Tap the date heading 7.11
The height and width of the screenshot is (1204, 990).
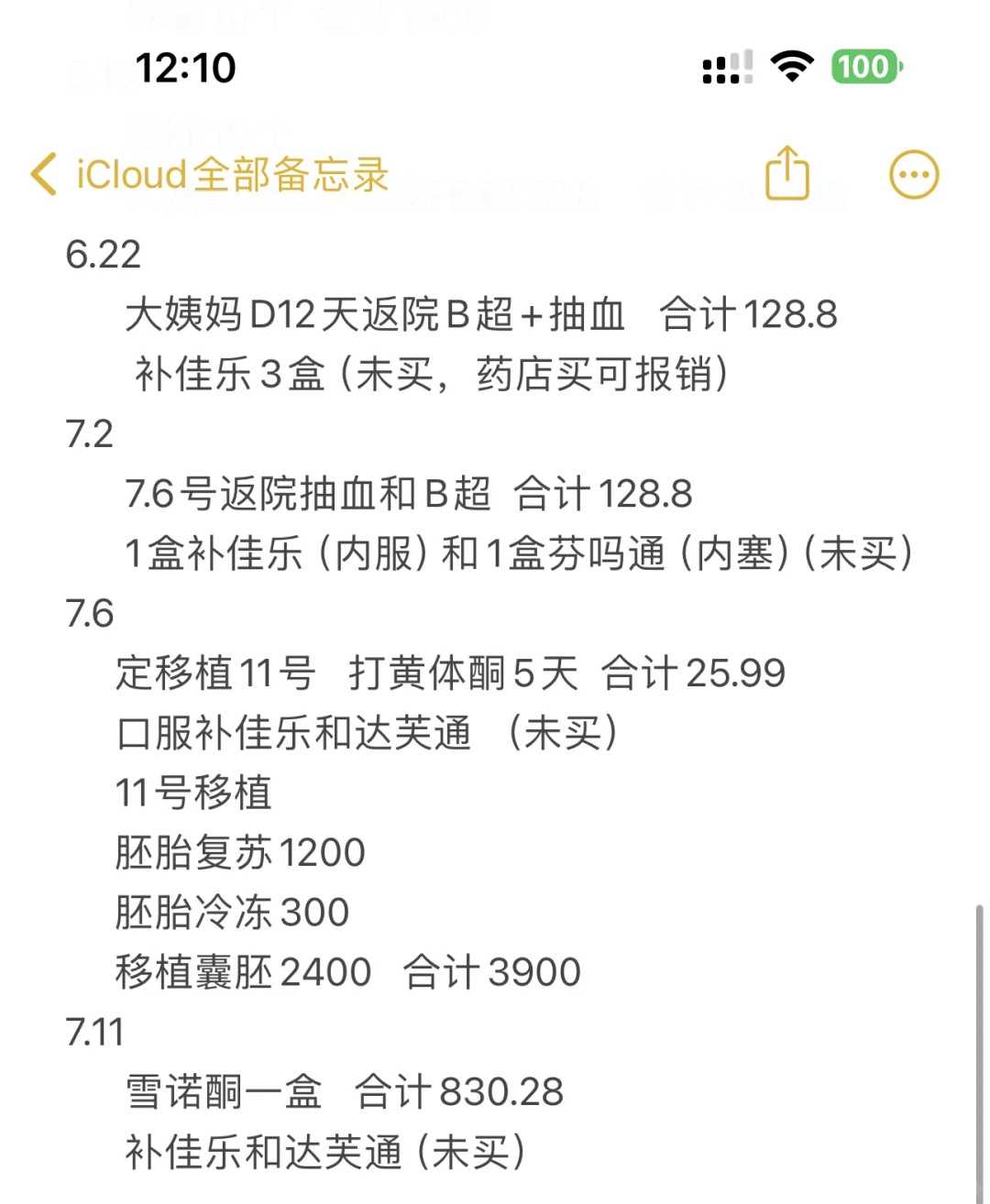click(96, 1031)
